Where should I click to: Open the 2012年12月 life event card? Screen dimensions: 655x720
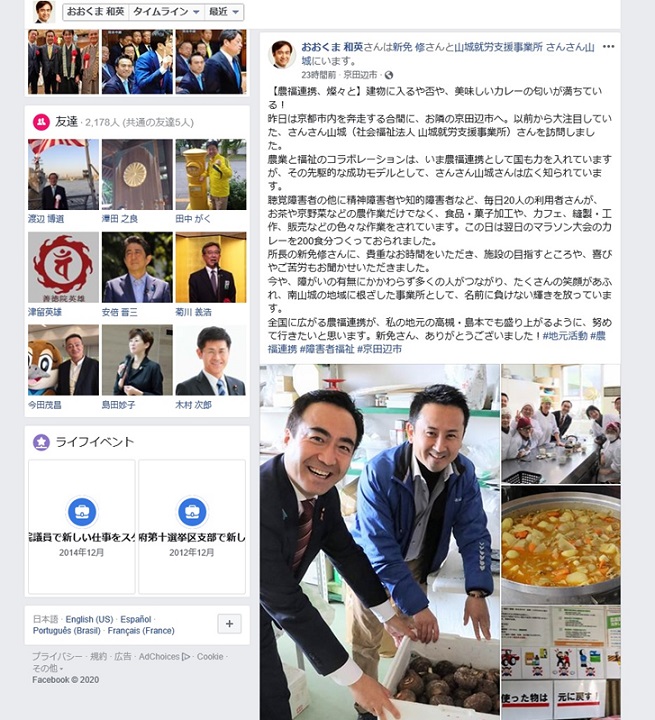(x=192, y=526)
